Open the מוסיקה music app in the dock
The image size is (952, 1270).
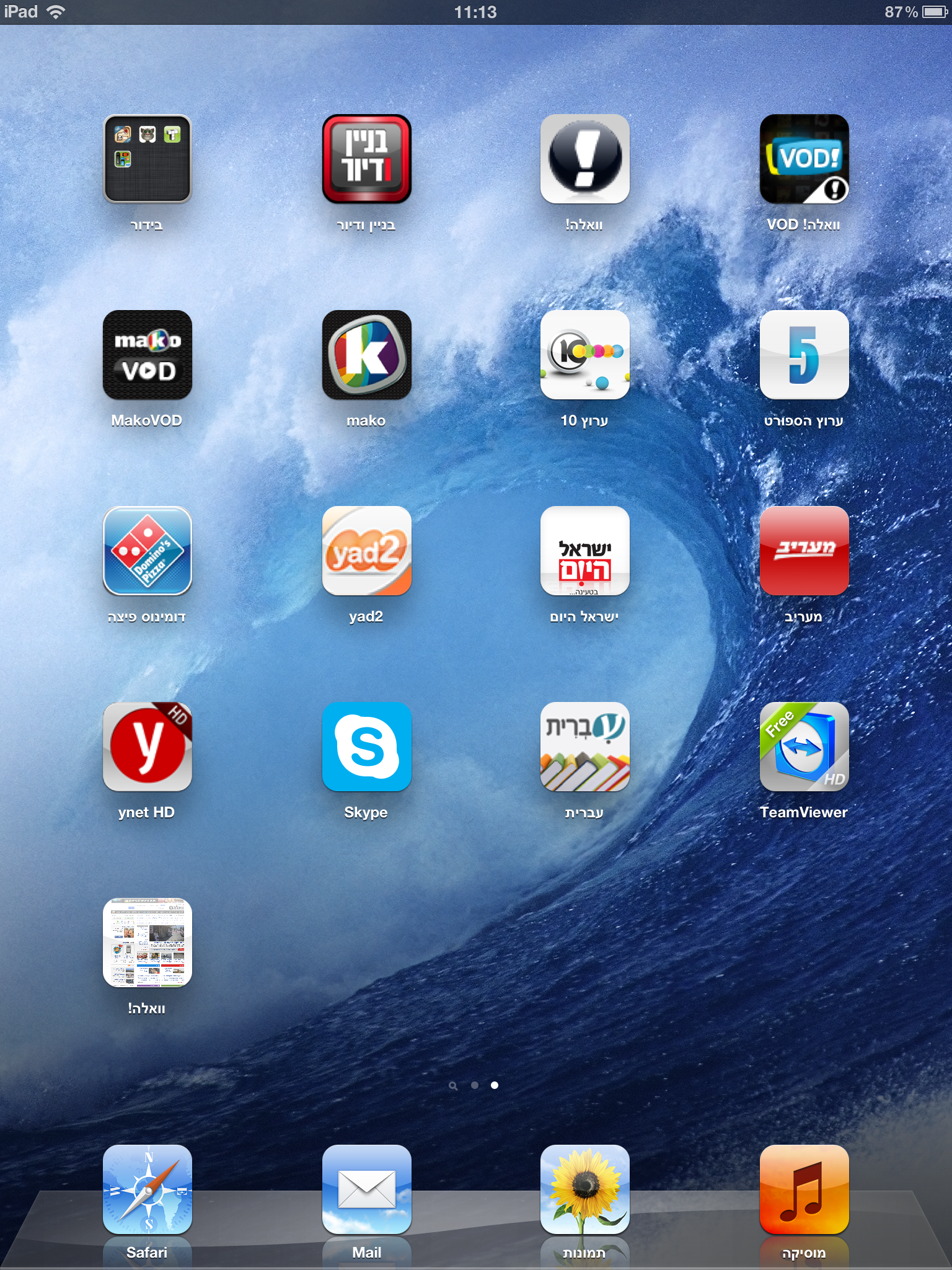[x=804, y=1189]
